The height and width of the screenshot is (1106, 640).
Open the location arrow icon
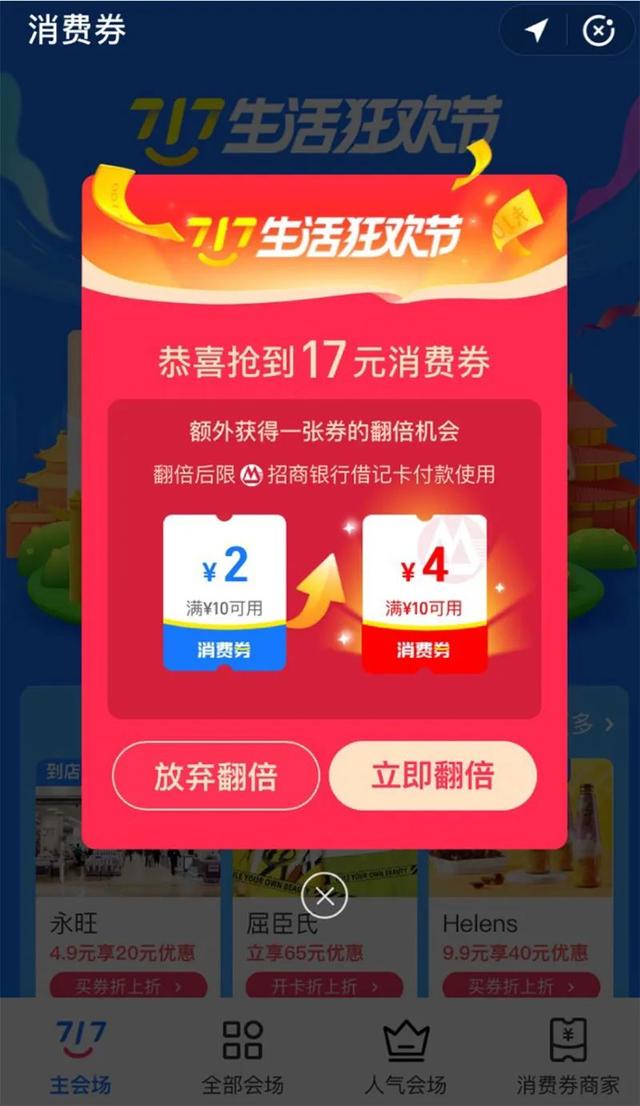537,31
